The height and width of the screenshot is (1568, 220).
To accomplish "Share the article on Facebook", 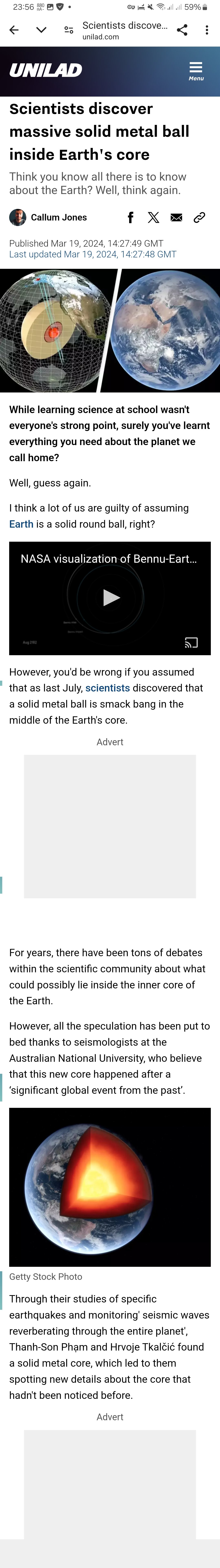I will pos(130,217).
